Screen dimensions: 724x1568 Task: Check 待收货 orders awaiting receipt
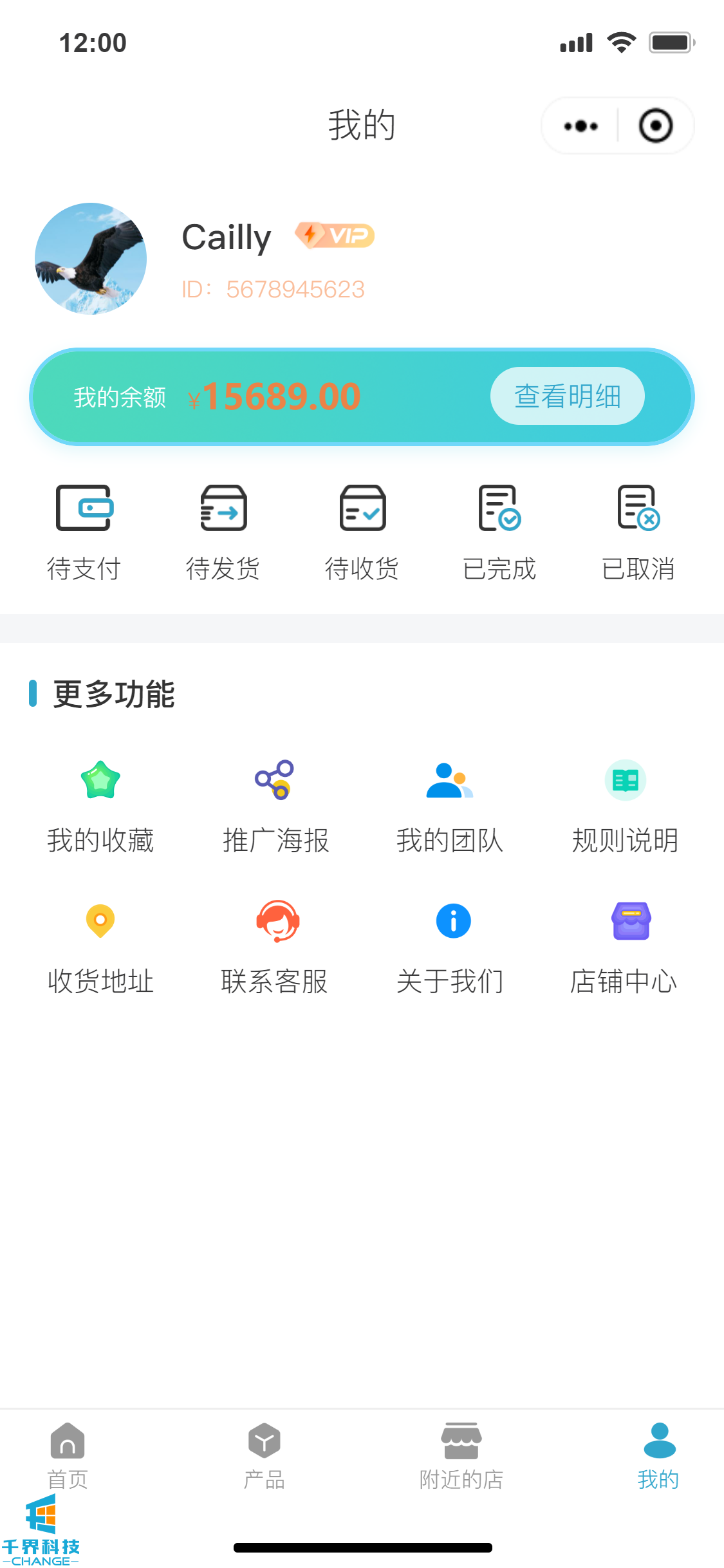pos(362,532)
